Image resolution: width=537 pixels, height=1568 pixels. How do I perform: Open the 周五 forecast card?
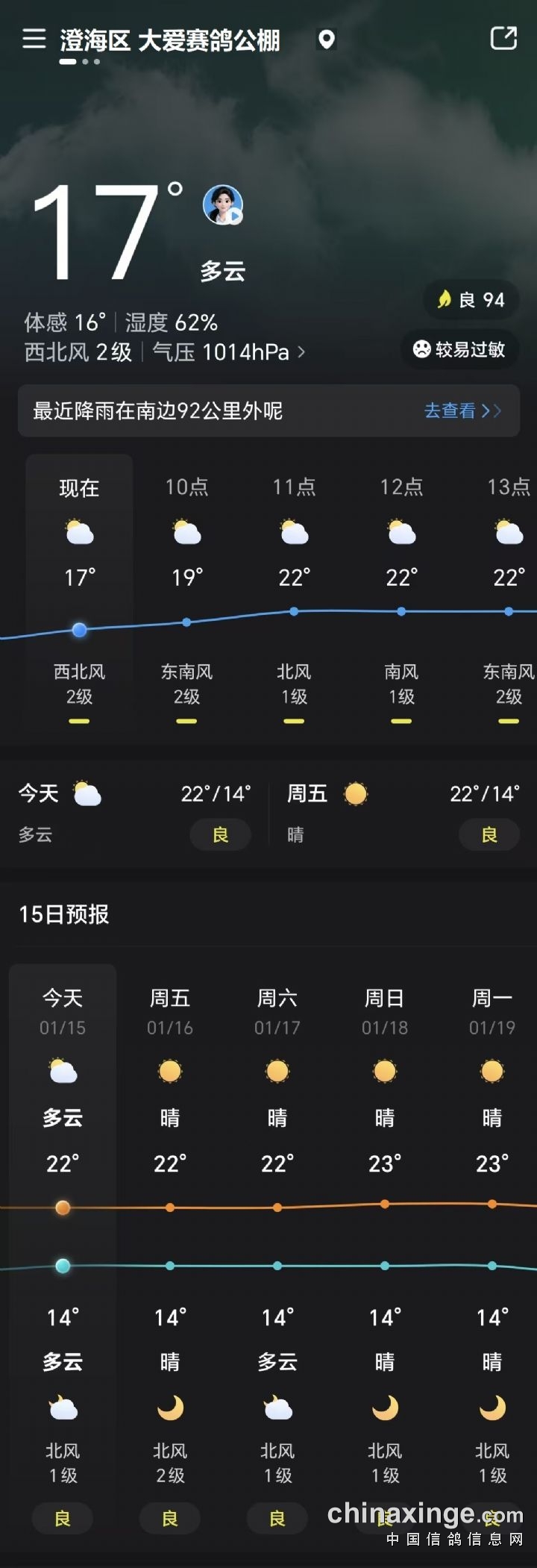point(403,813)
